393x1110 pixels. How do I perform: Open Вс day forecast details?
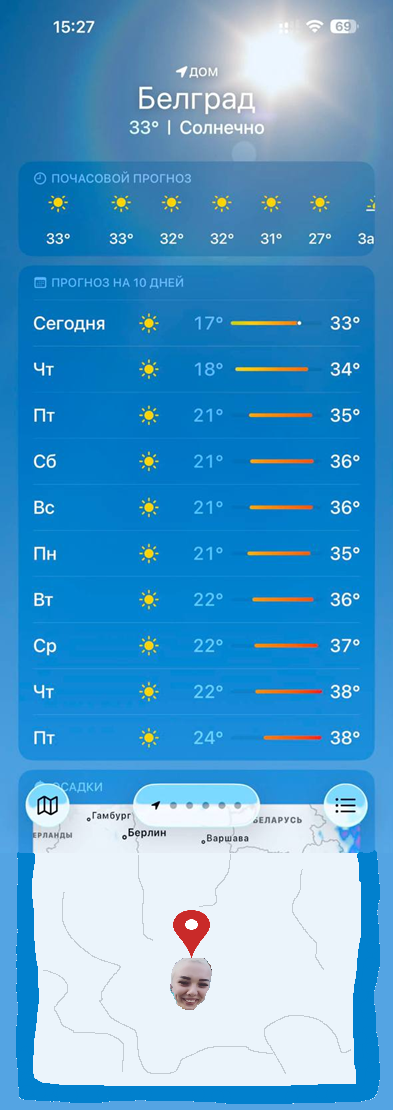[196, 508]
